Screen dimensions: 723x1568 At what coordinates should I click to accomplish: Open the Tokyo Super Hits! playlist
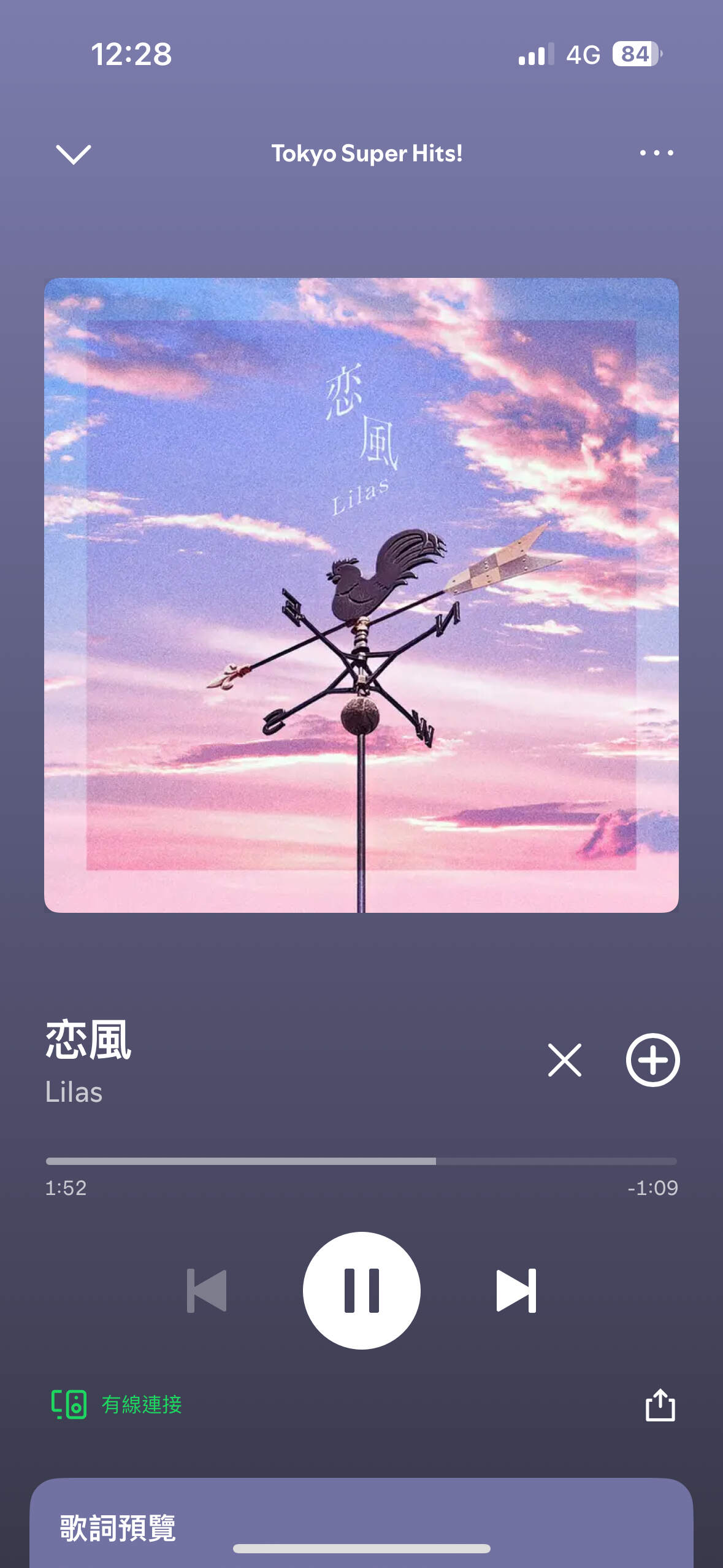tap(367, 153)
